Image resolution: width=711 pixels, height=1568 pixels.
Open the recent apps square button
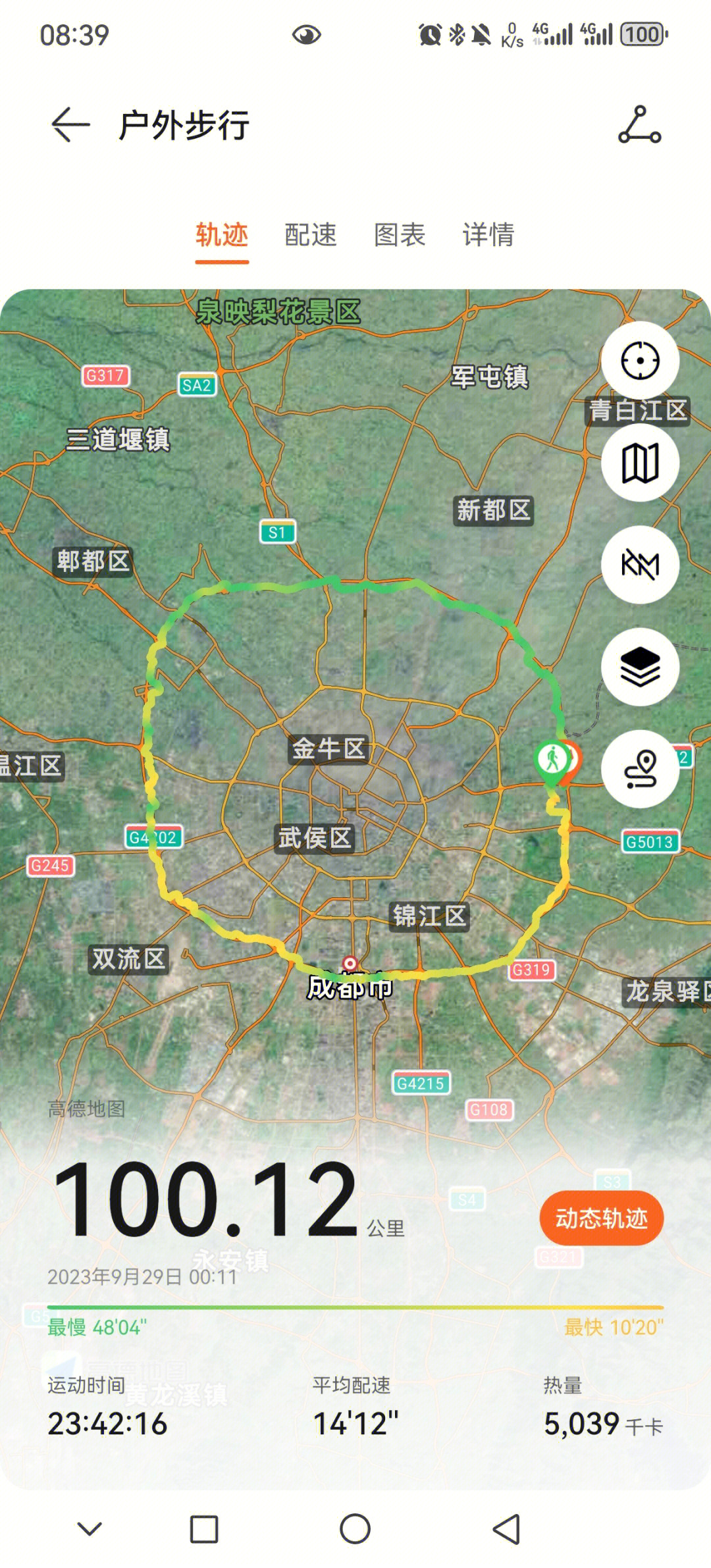[x=204, y=1529]
